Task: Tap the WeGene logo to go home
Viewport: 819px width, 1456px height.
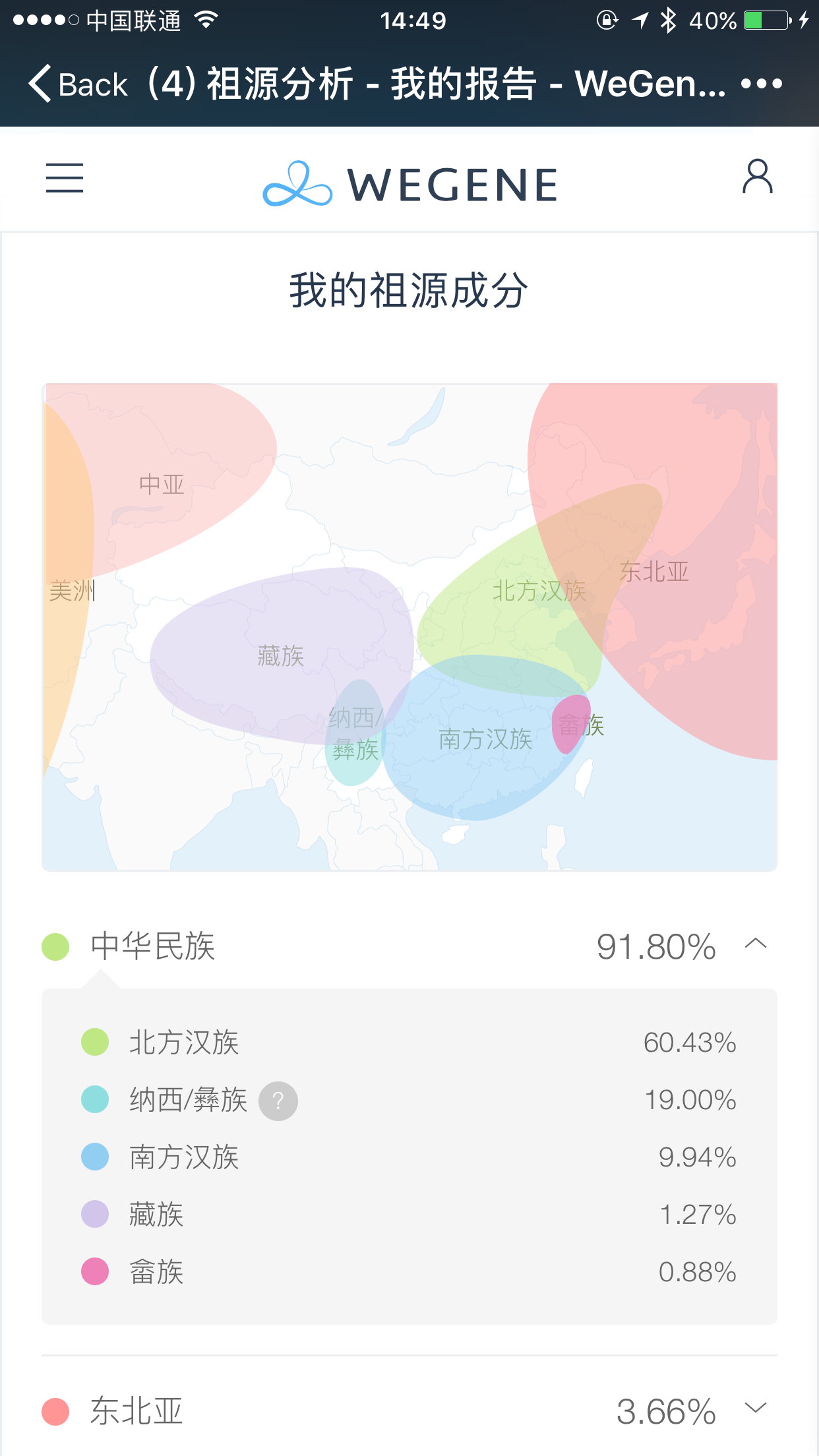Action: pos(409,184)
